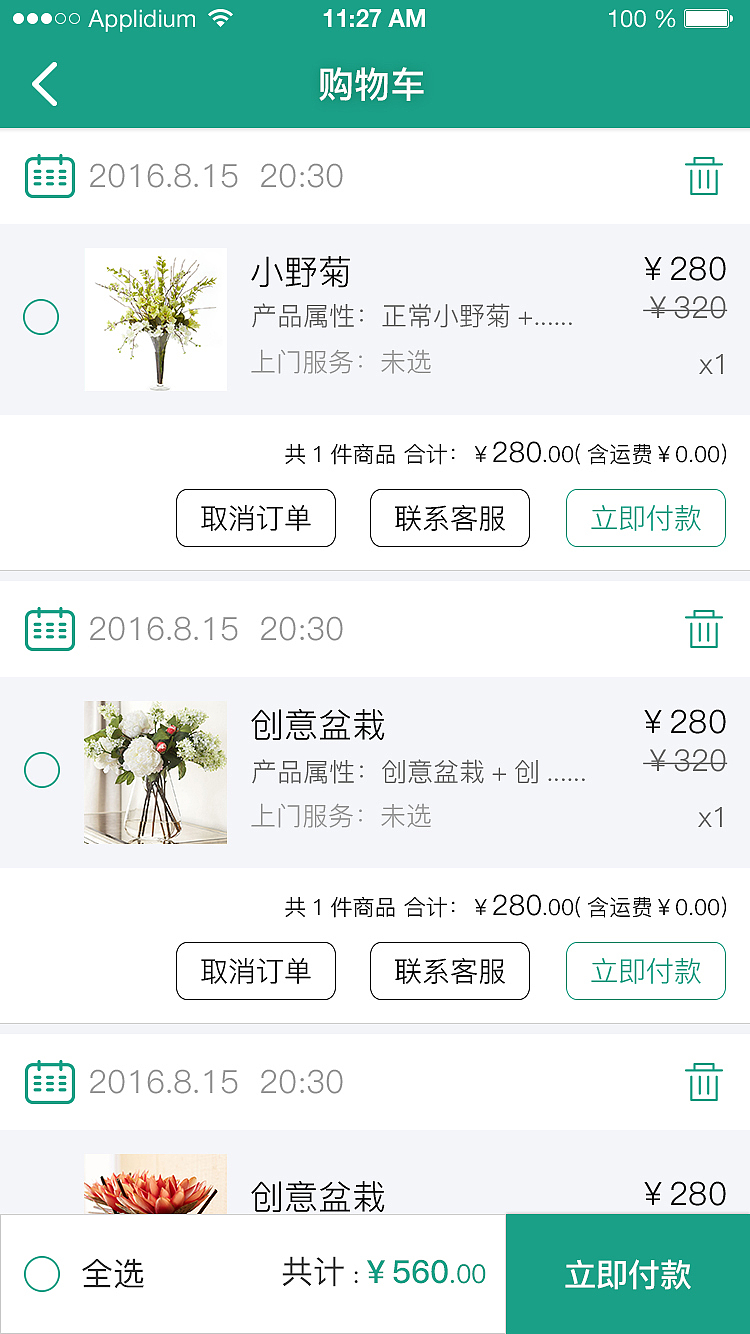The height and width of the screenshot is (1334, 750).
Task: Click the calendar icon next to the first order date
Action: (50, 174)
